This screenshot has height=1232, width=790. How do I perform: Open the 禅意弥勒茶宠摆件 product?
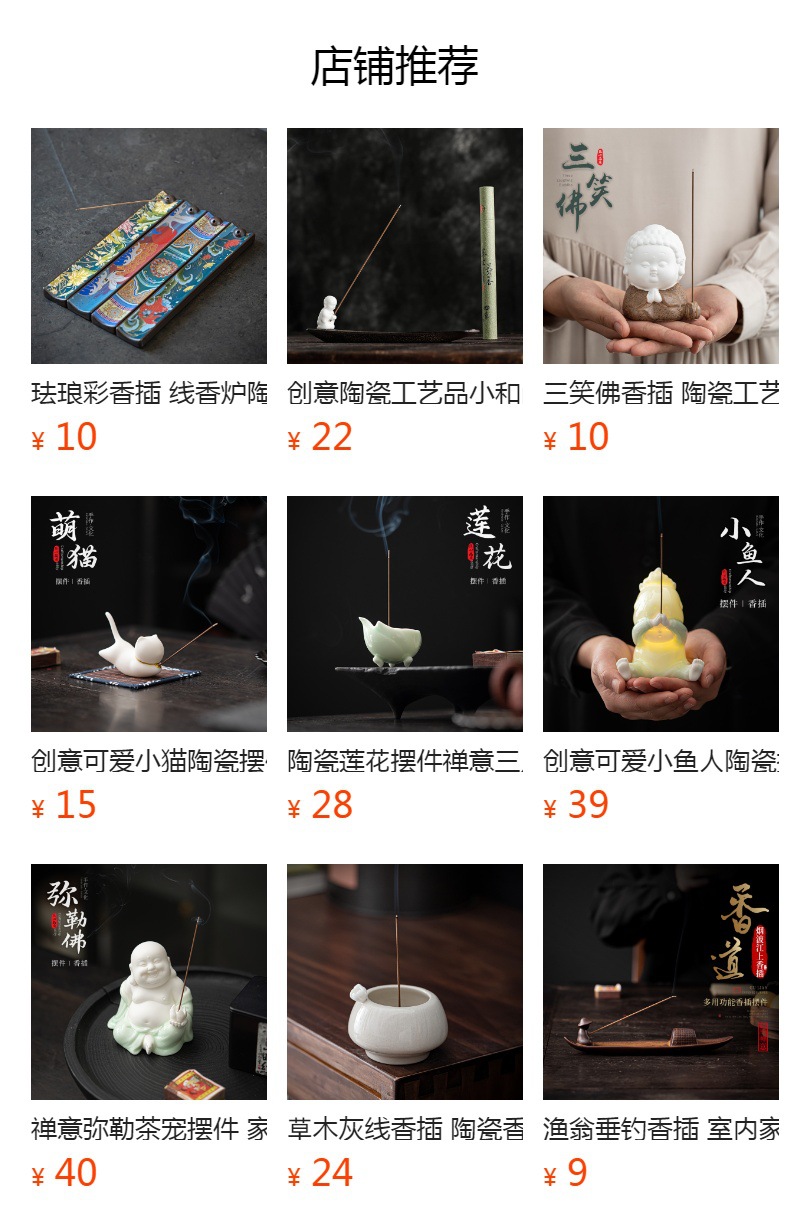pos(149,1028)
